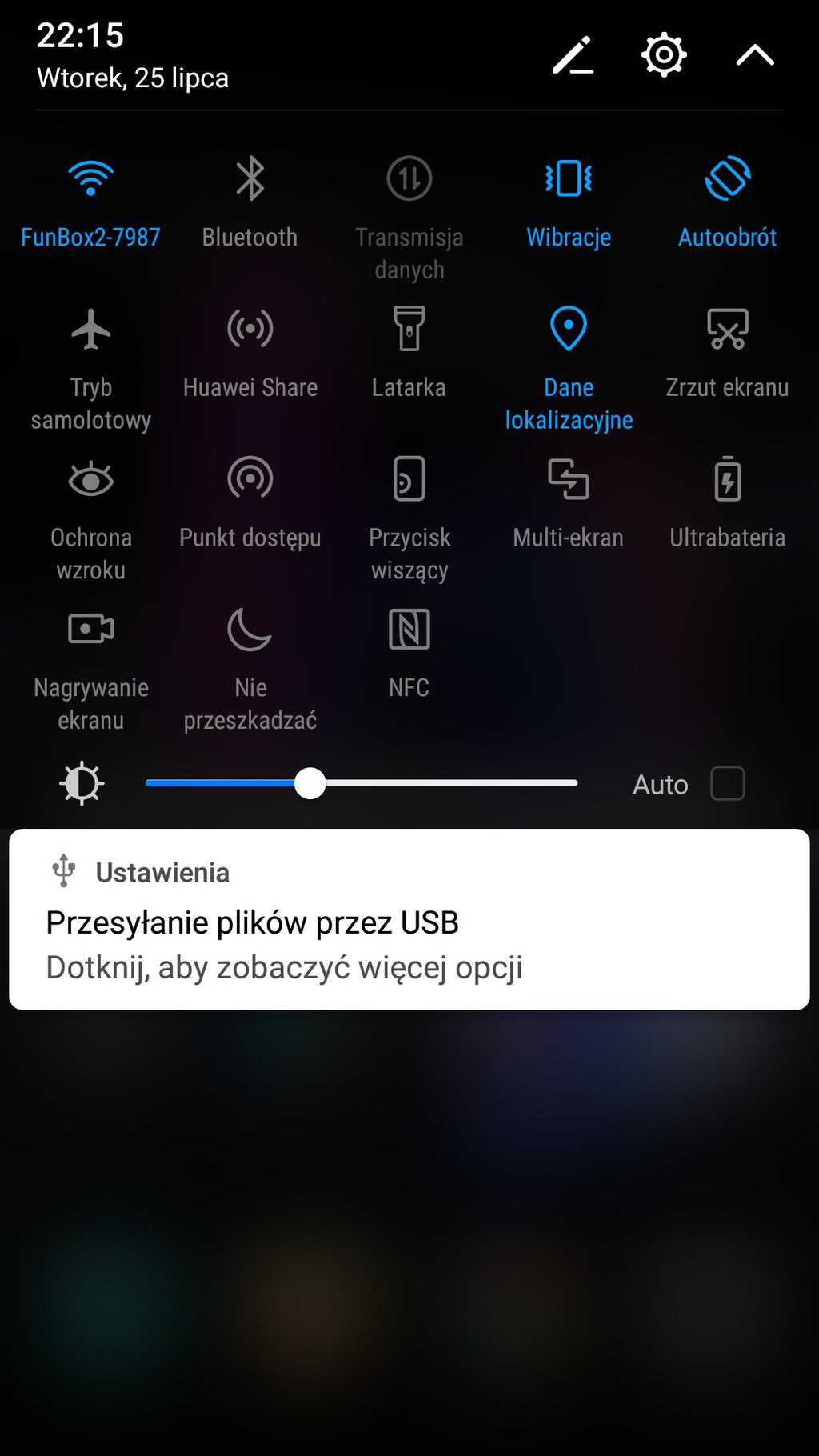Open system settings via gear icon
Screen dimensions: 819x1456
tap(664, 55)
